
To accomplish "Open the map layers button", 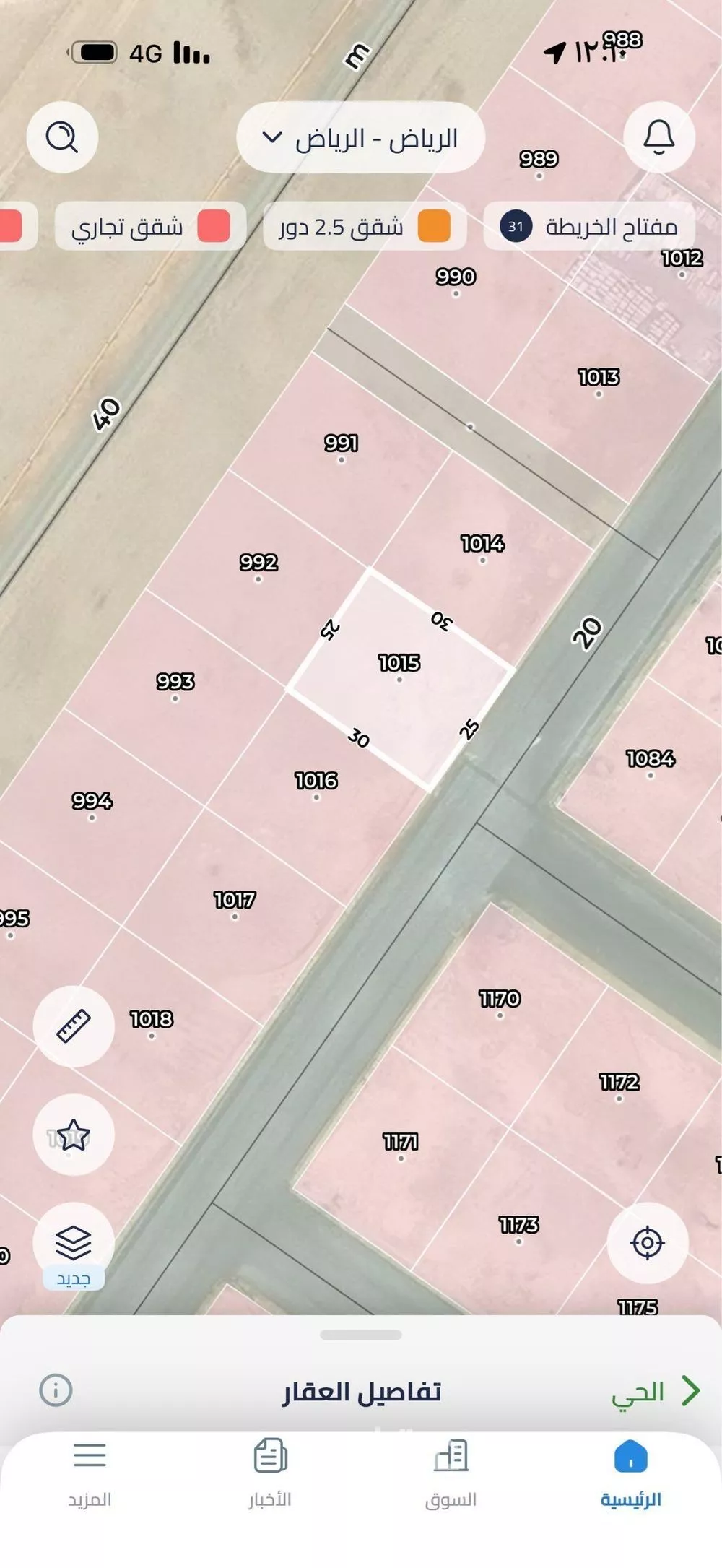I will coord(74,1244).
